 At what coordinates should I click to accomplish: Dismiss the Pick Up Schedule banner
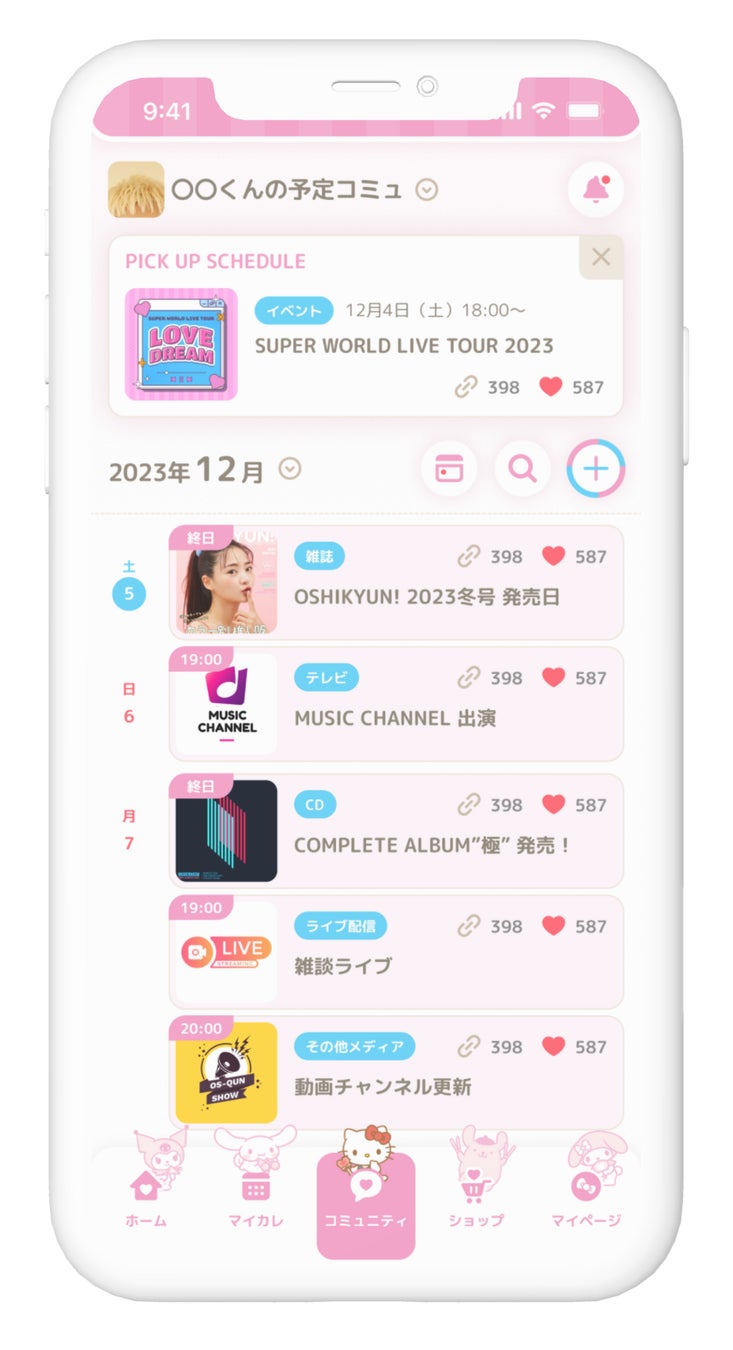[x=600, y=257]
